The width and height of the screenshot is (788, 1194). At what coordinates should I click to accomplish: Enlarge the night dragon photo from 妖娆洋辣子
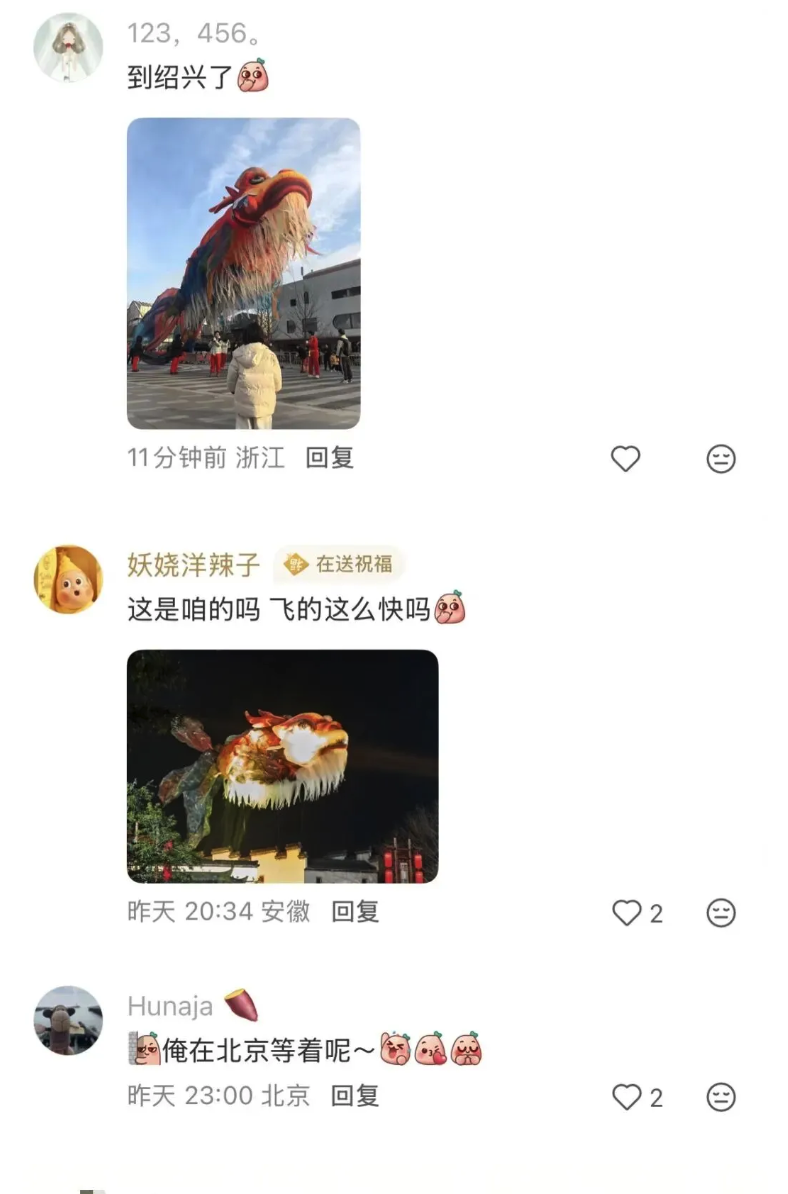(282, 766)
